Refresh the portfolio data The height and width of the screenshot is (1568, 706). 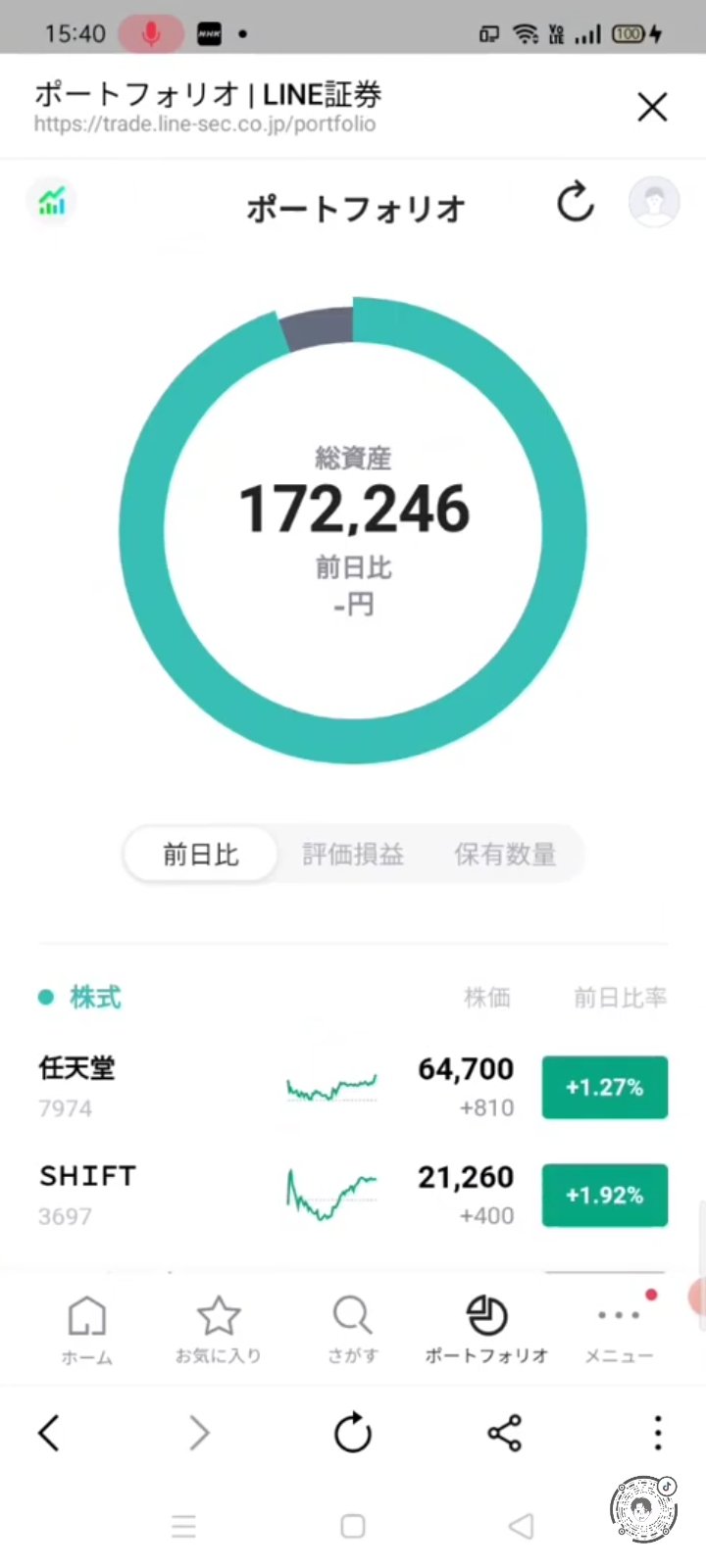tap(576, 202)
